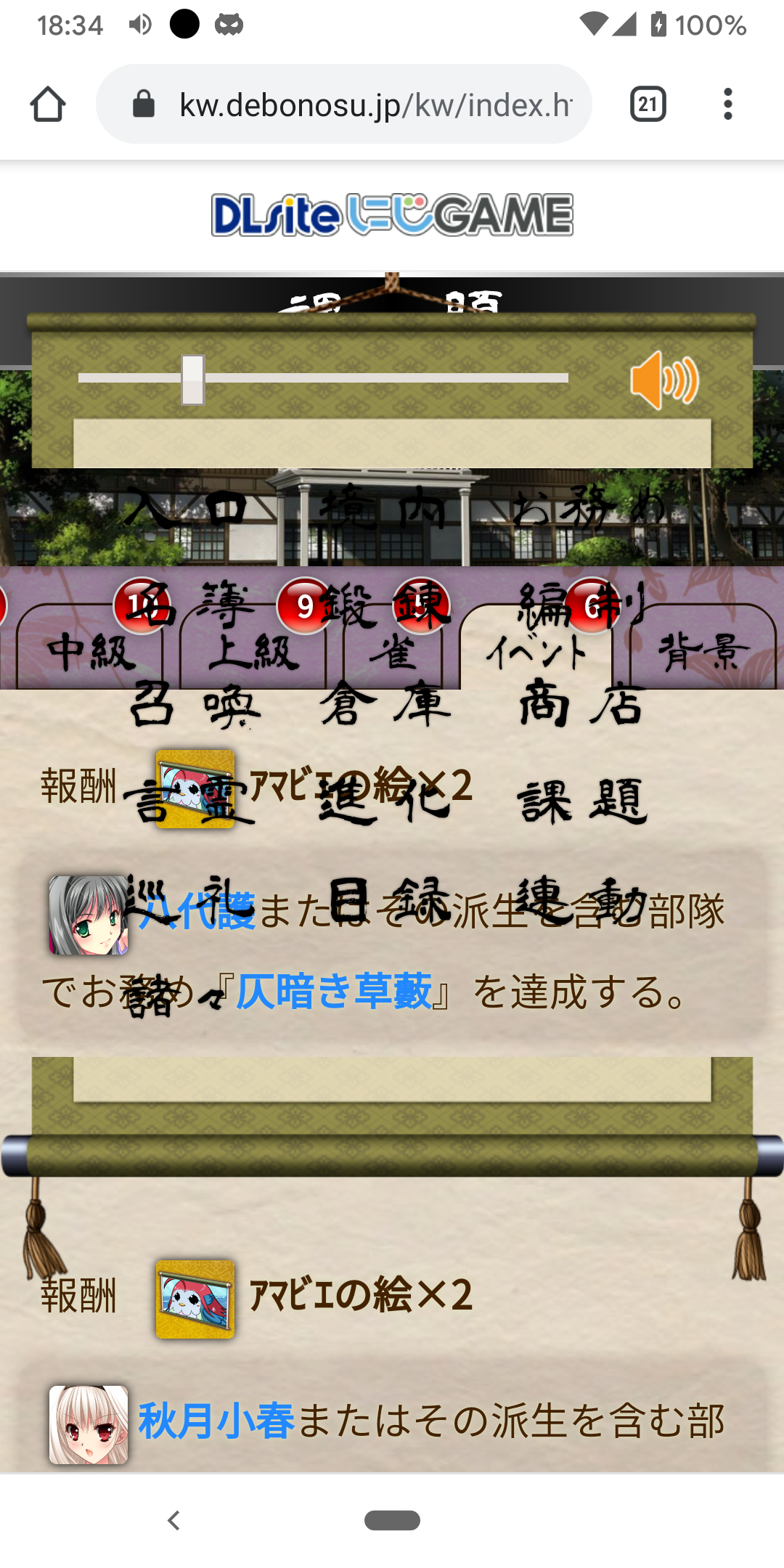
Task: Open the DLsite にじGAME banner link
Action: click(392, 215)
